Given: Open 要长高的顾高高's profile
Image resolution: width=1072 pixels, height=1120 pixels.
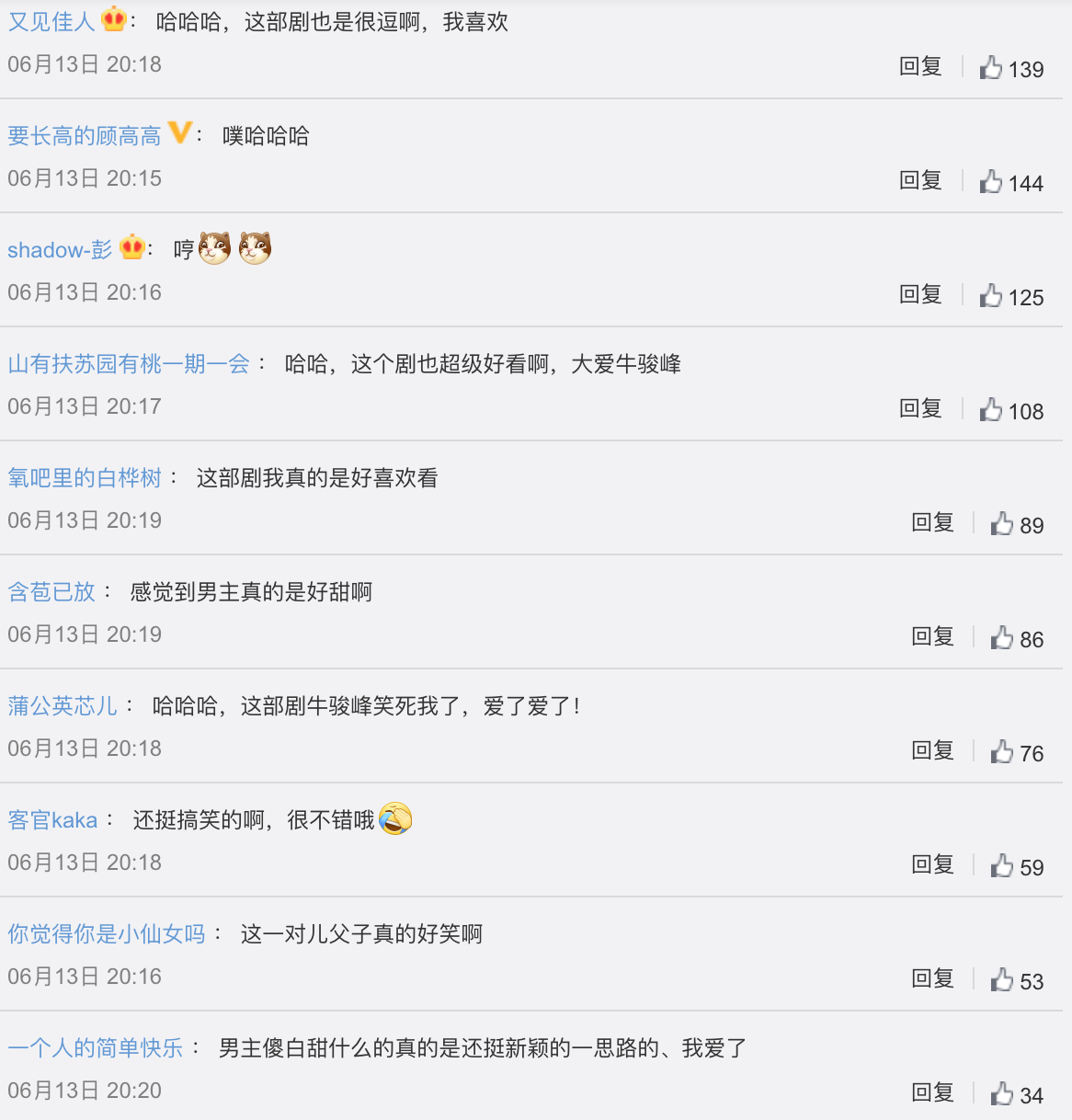Looking at the screenshot, I should click(x=84, y=136).
